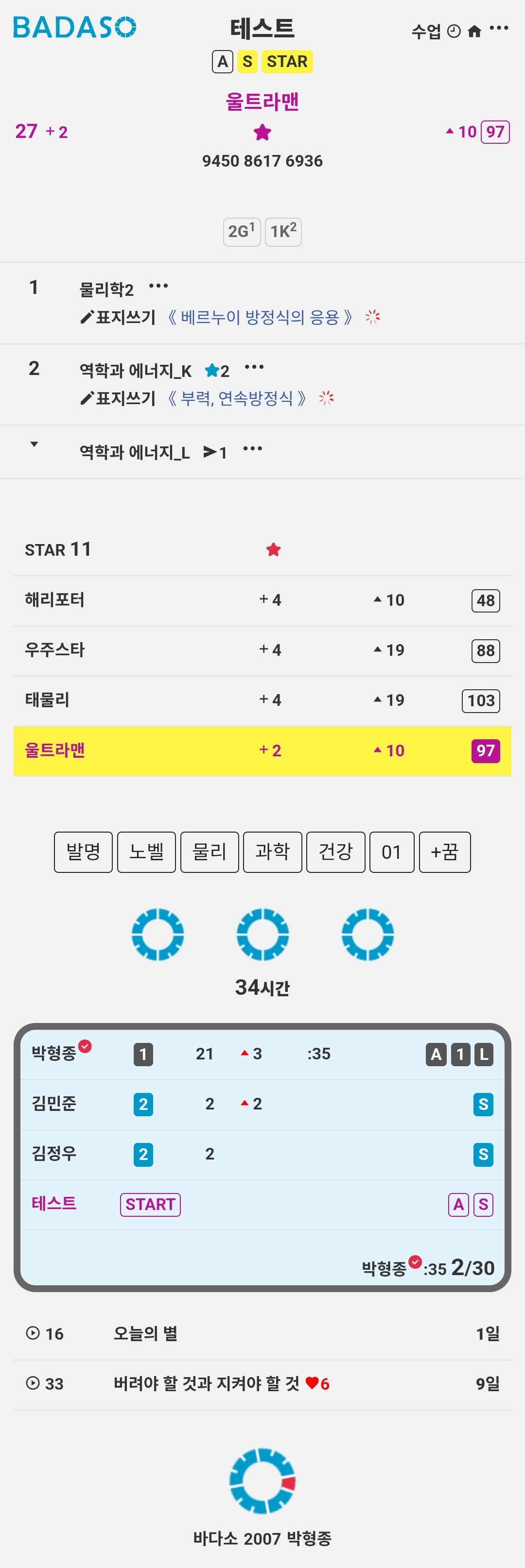Tap the +꿈 button

(x=445, y=852)
